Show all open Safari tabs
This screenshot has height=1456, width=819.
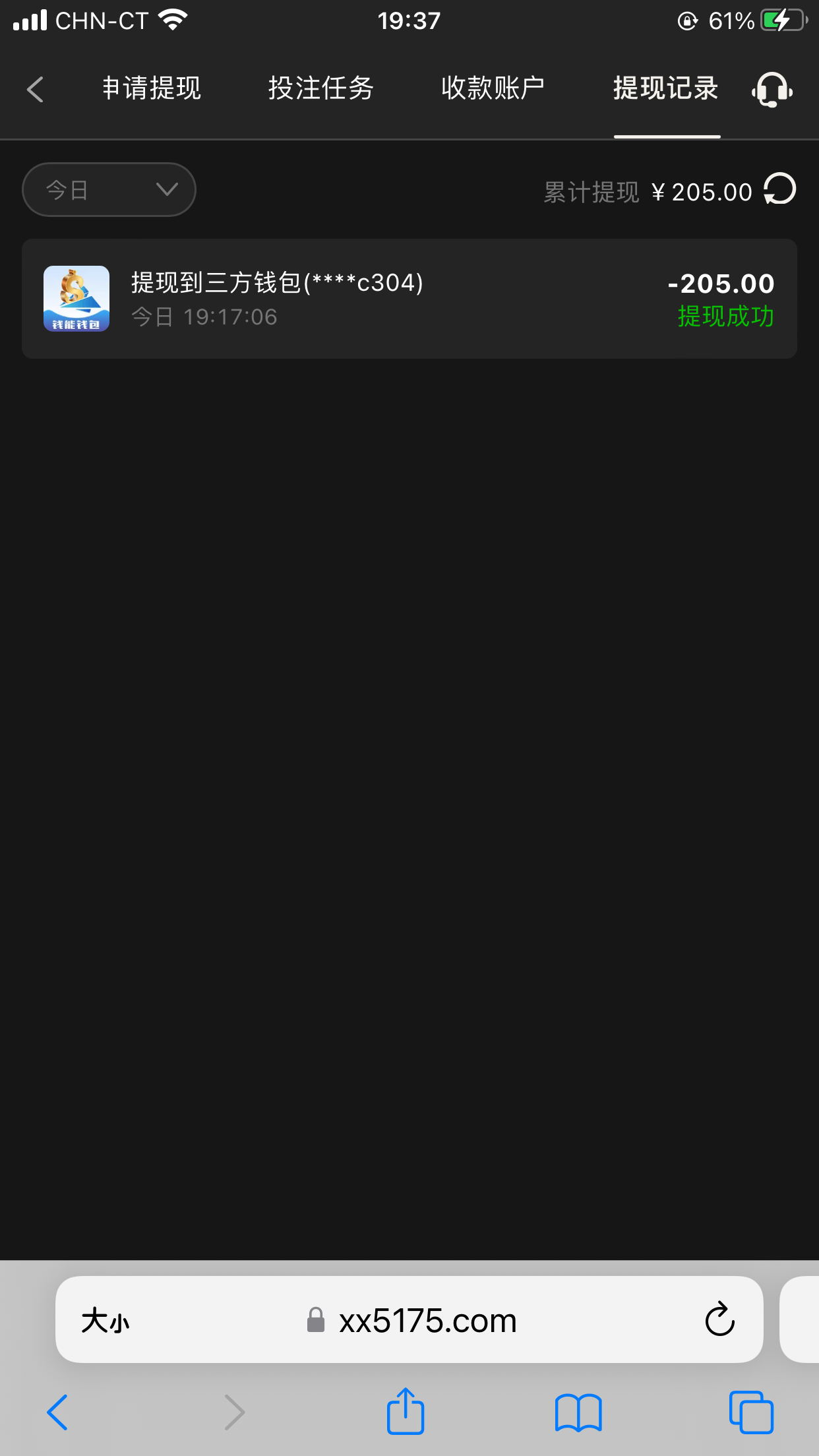pos(750,1412)
